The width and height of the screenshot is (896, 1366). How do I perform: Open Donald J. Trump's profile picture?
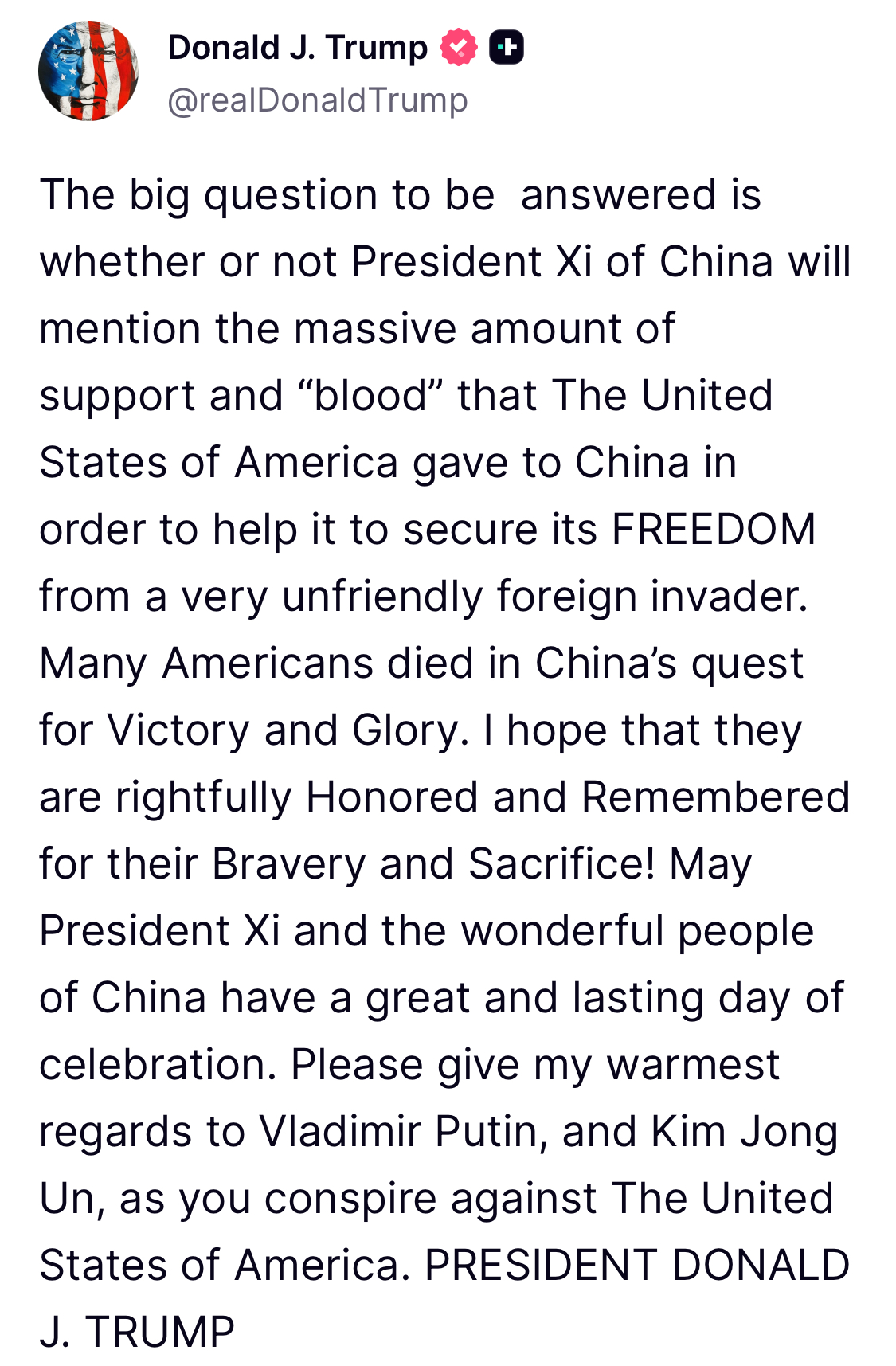point(88,72)
